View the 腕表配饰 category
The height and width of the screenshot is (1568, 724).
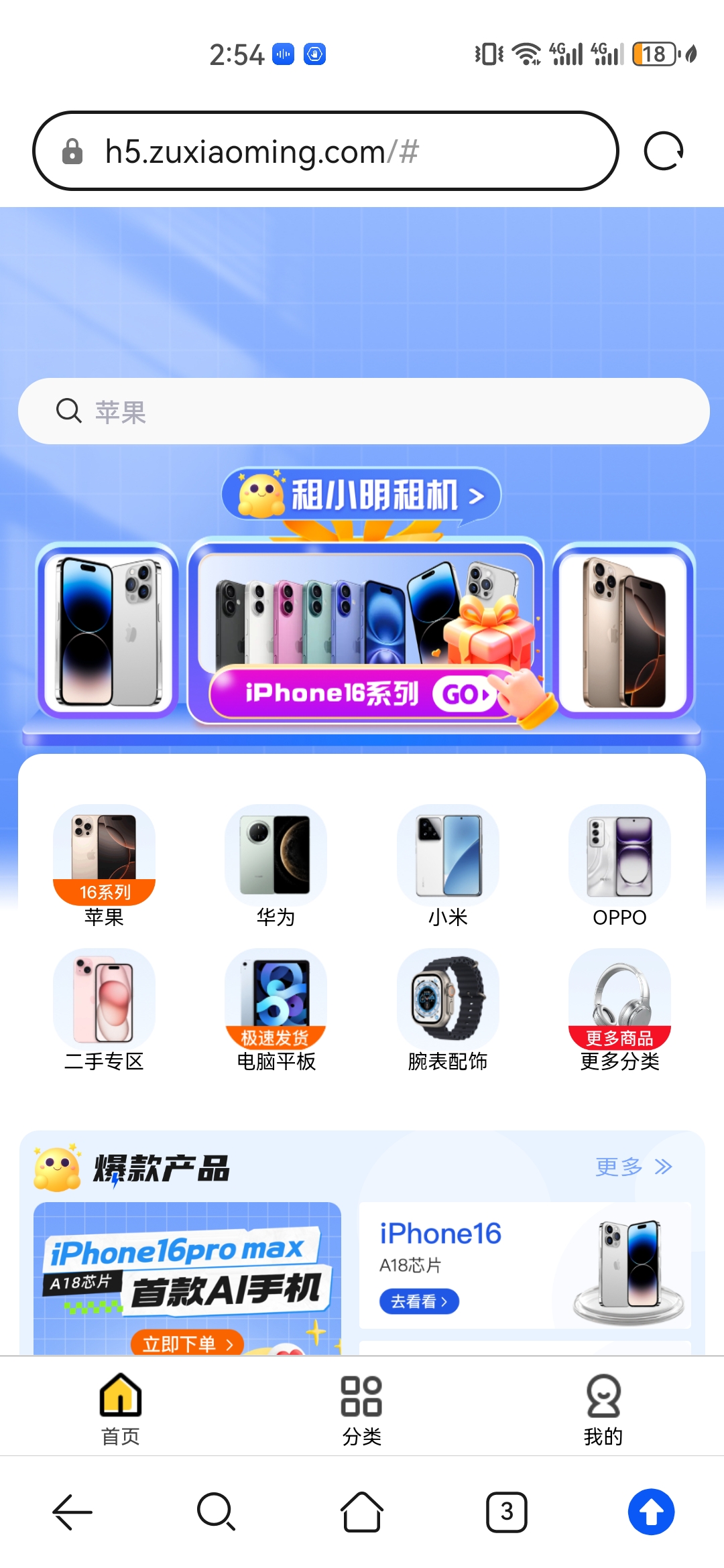(448, 1010)
